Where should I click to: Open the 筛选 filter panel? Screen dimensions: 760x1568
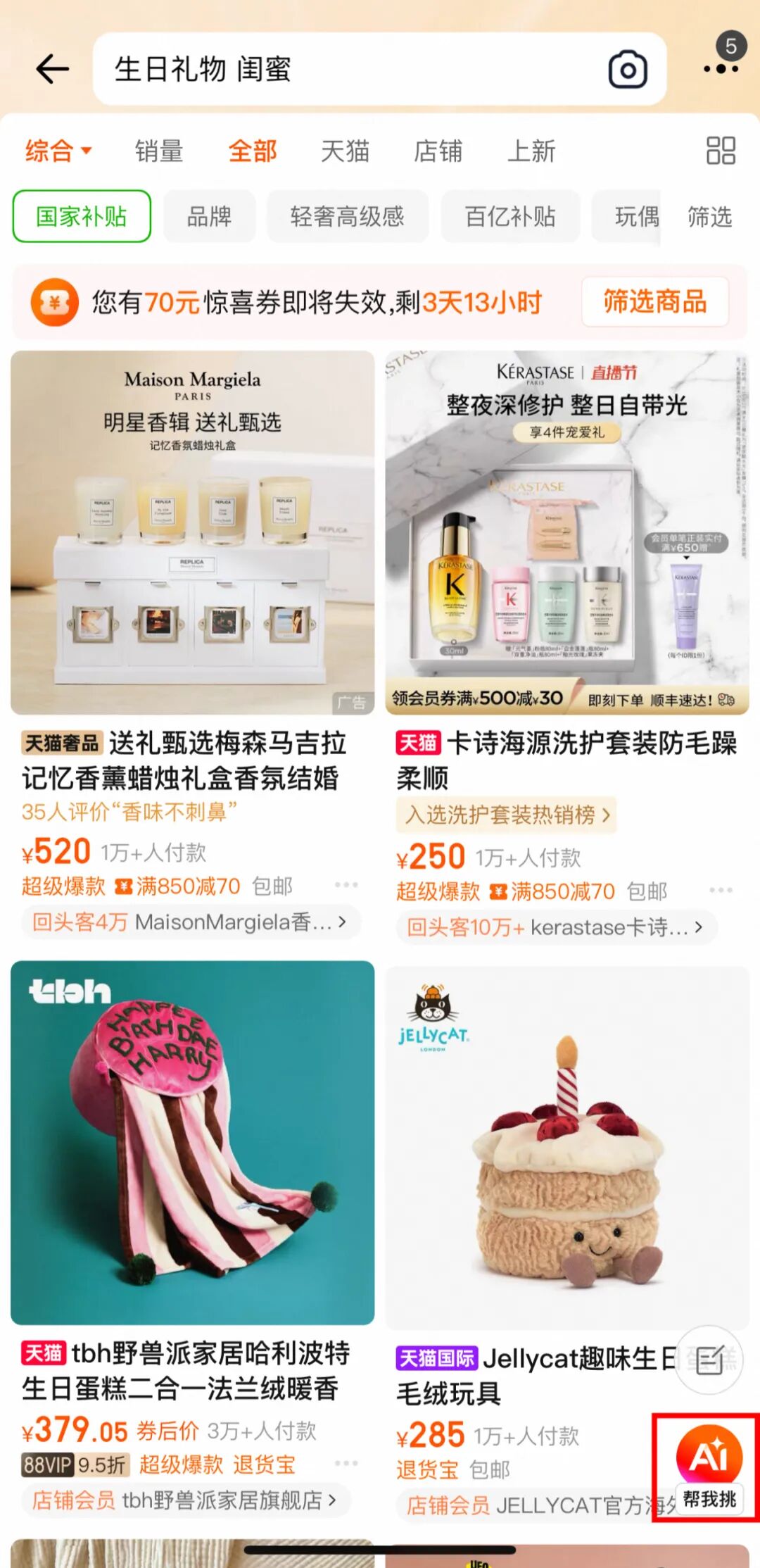pos(709,216)
